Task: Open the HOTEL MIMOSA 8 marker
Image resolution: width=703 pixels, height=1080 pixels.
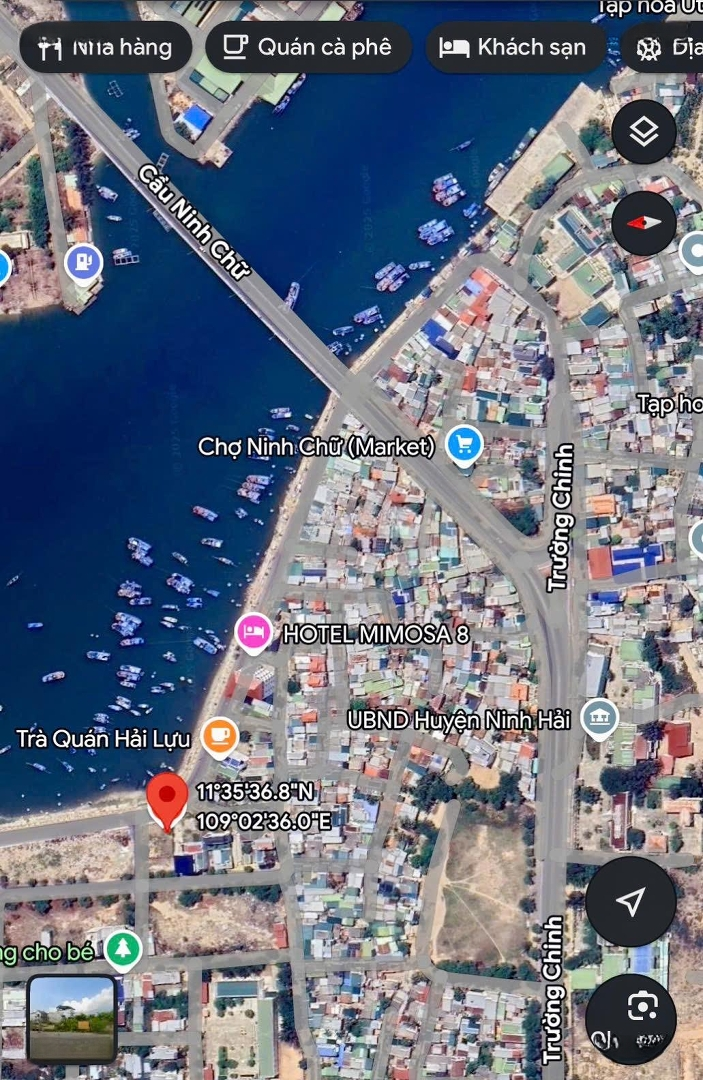Action: click(254, 633)
